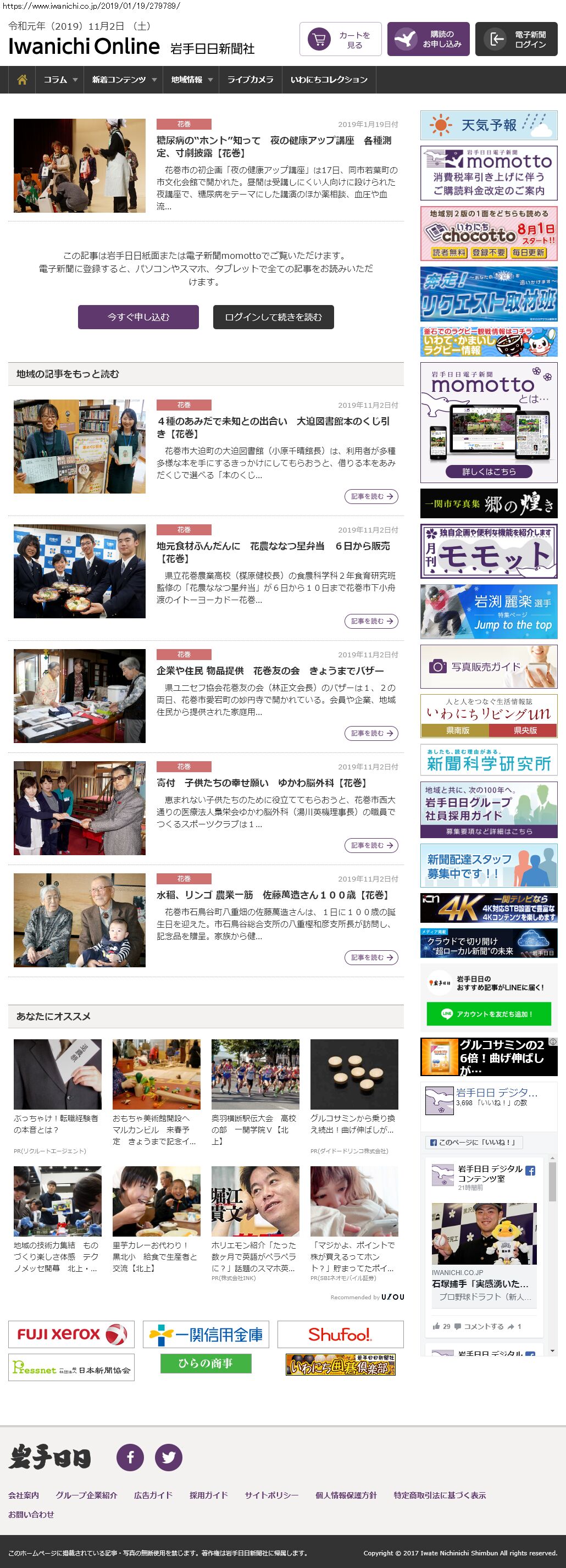This screenshot has height=1568, width=566.
Task: Visit the Facebook page icon in footer
Action: pyautogui.click(x=130, y=1457)
